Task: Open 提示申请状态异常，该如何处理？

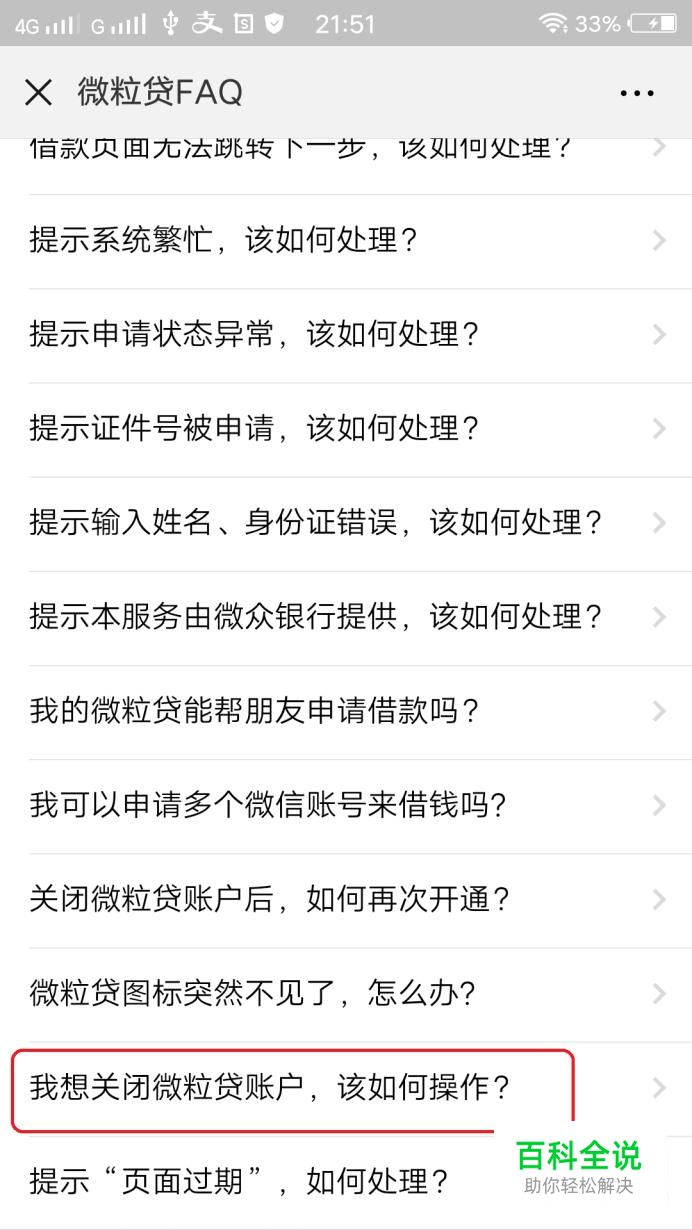Action: (x=346, y=335)
